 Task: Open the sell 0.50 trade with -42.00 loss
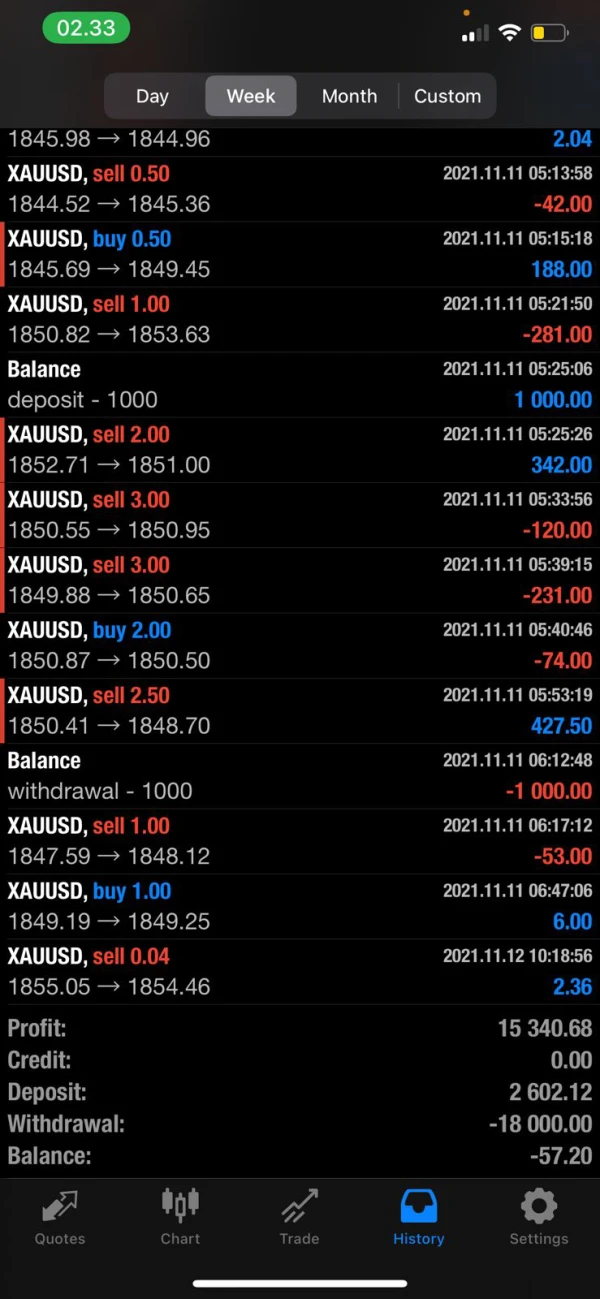pos(300,189)
